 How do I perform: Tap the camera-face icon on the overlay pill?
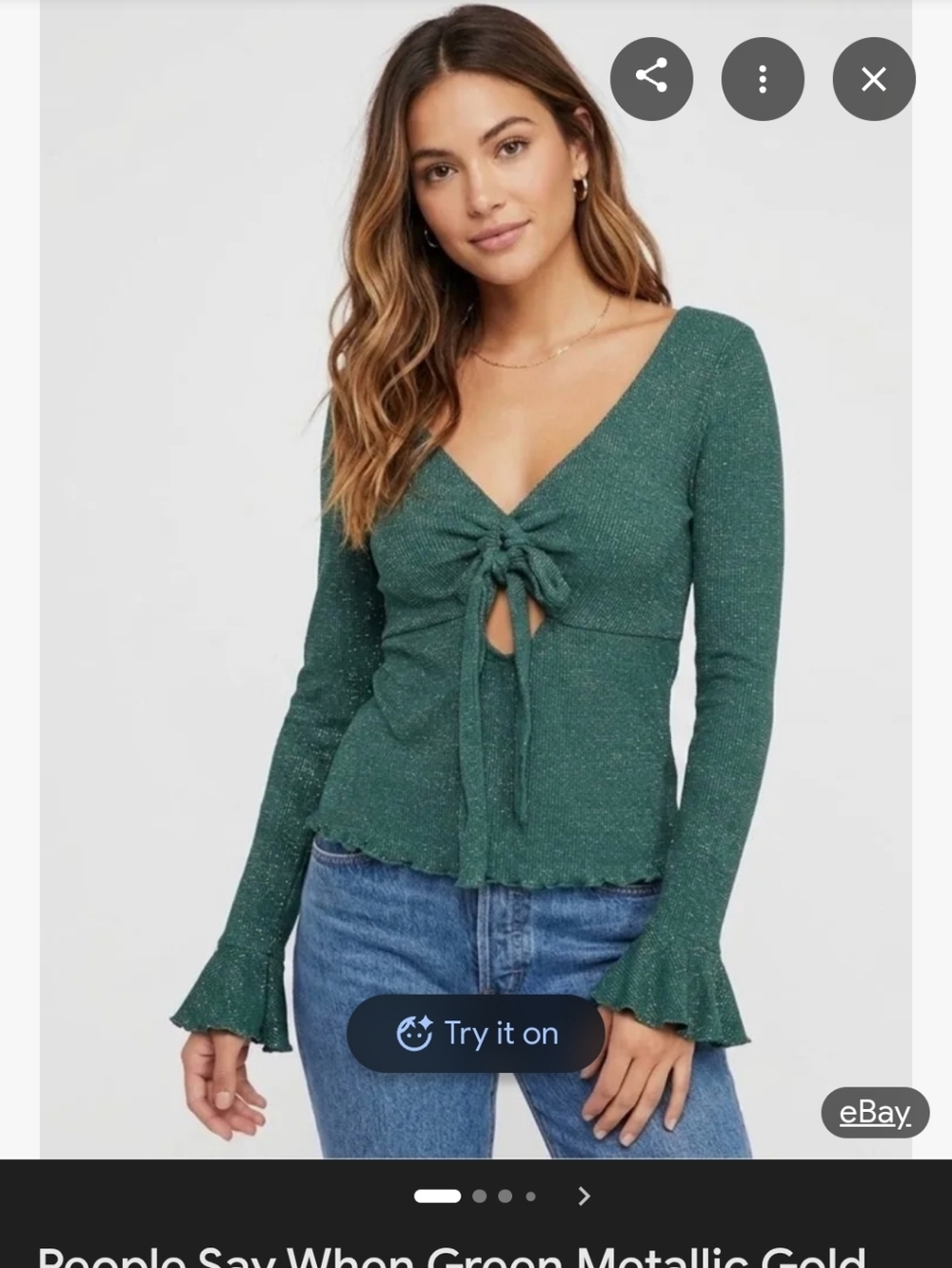412,1033
